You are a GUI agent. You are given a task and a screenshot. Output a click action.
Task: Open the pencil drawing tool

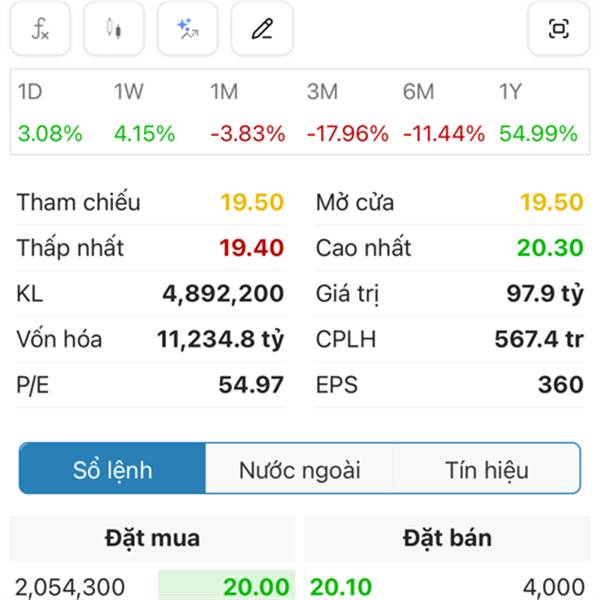(262, 29)
